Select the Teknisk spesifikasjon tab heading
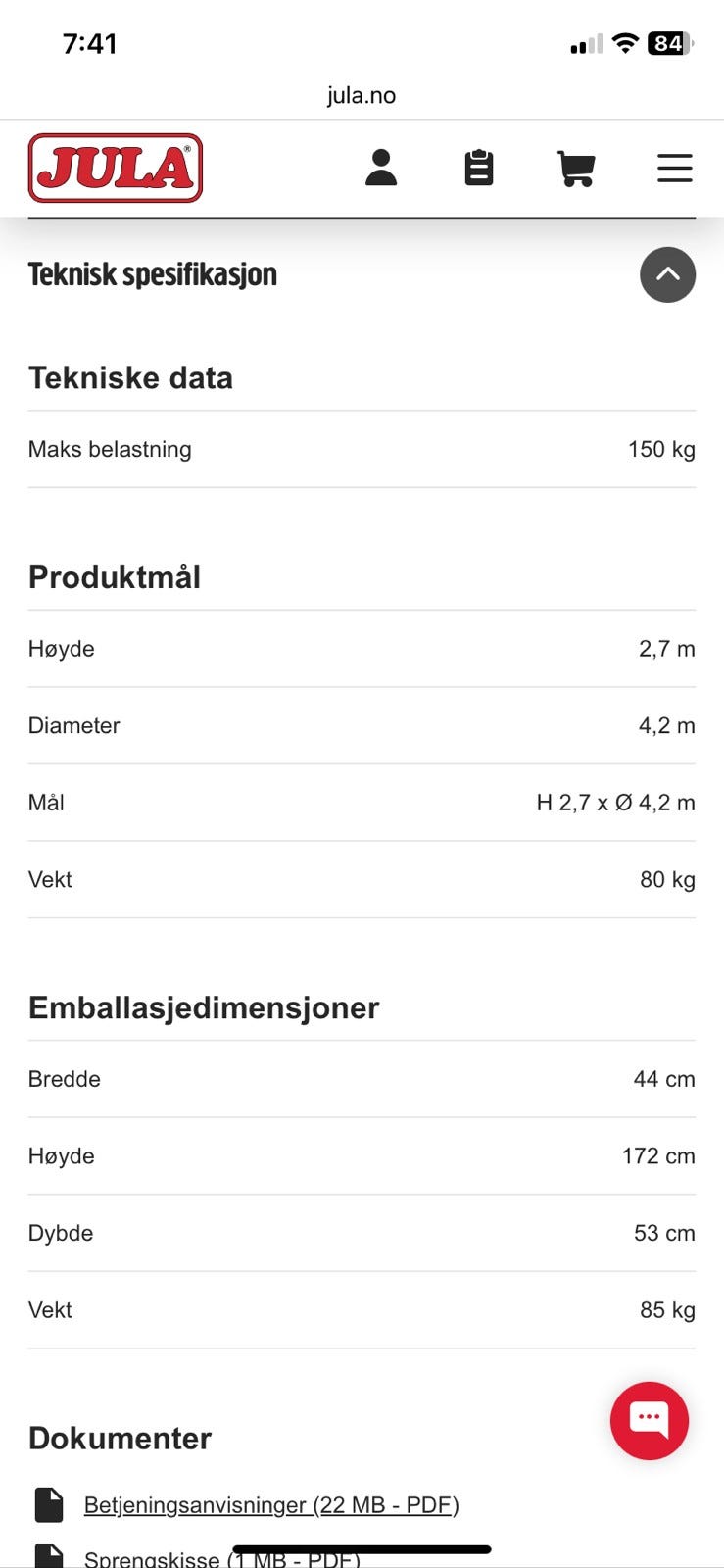This screenshot has height=1568, width=724. click(x=153, y=274)
